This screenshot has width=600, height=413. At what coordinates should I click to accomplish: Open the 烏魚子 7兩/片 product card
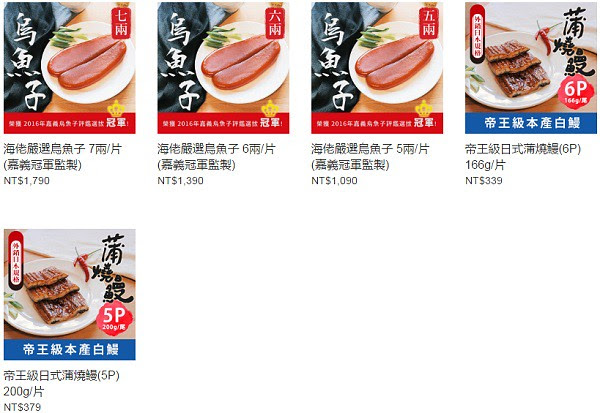[x=70, y=68]
